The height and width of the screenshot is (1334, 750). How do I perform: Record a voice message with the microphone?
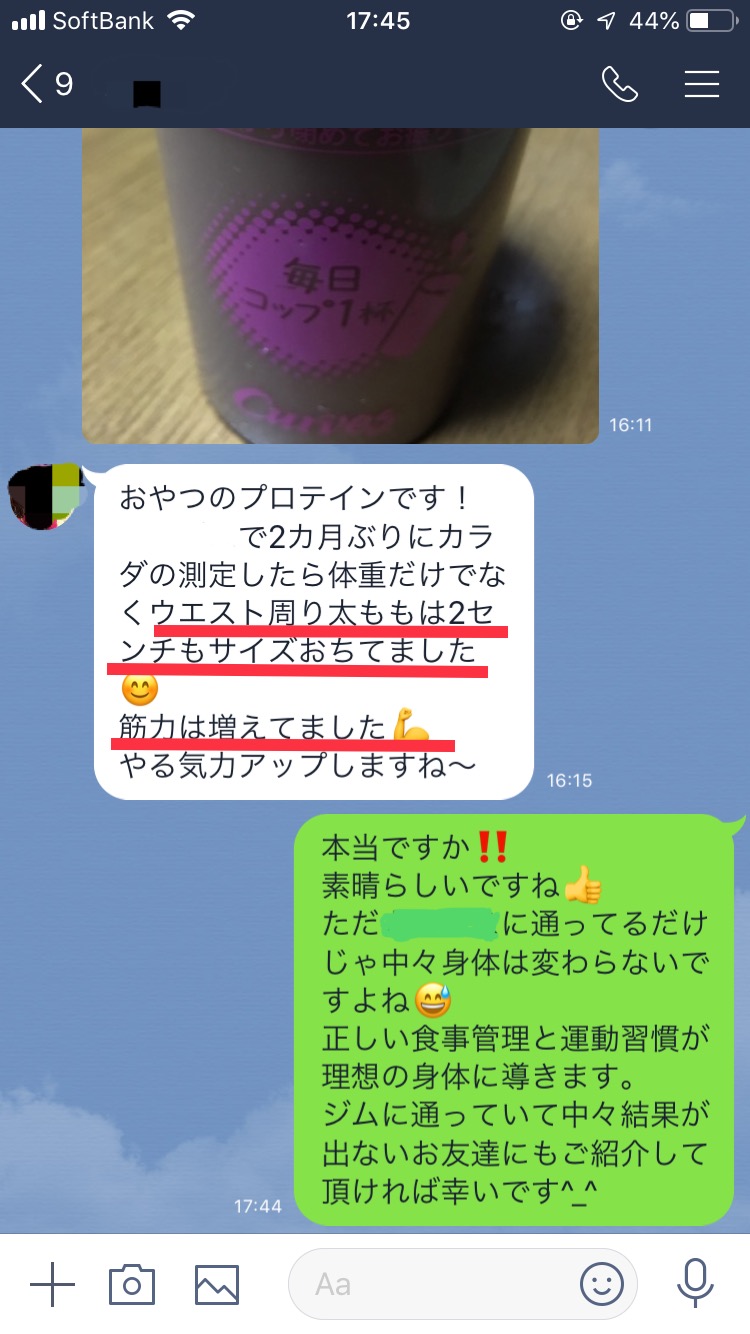coord(694,1283)
